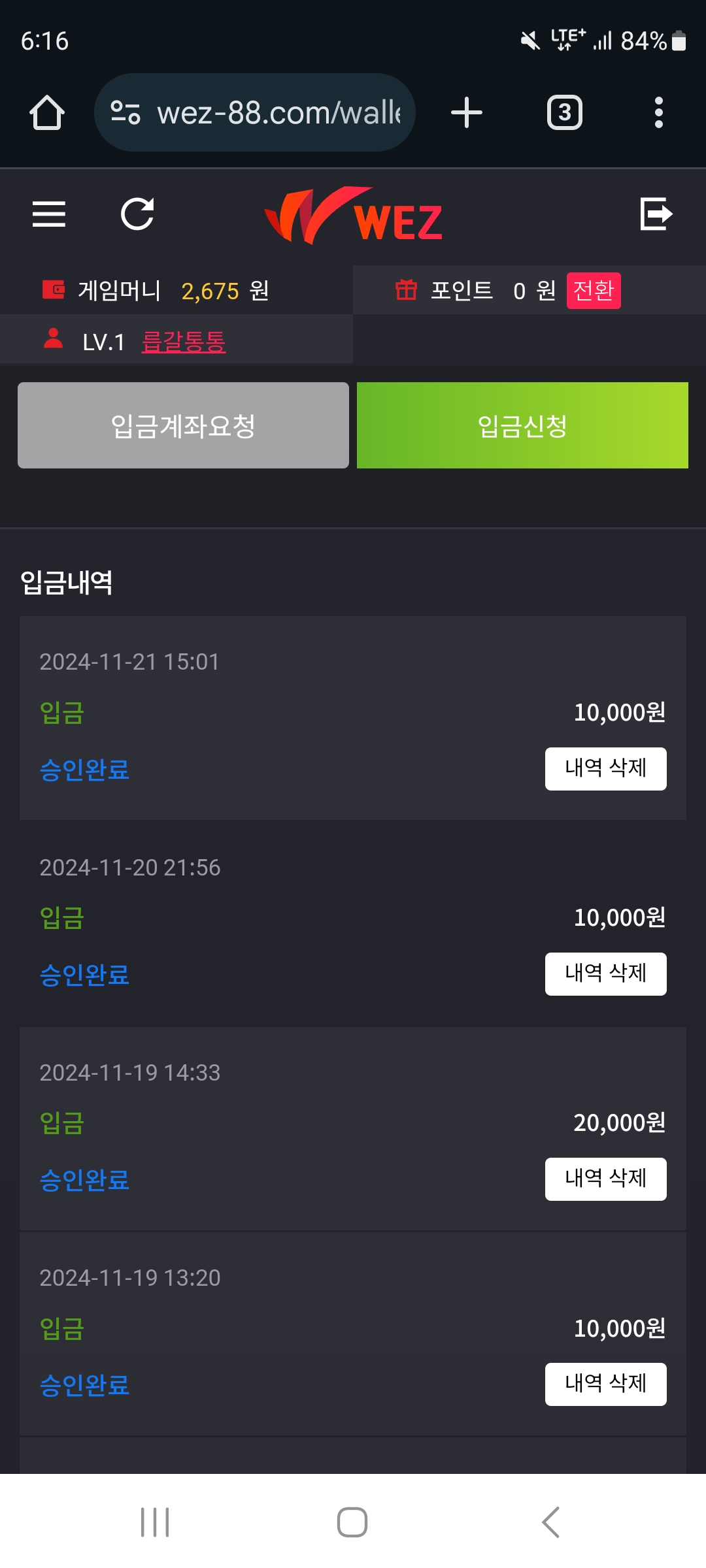706x1568 pixels.
Task: Open the browser overflow menu
Action: (x=658, y=112)
